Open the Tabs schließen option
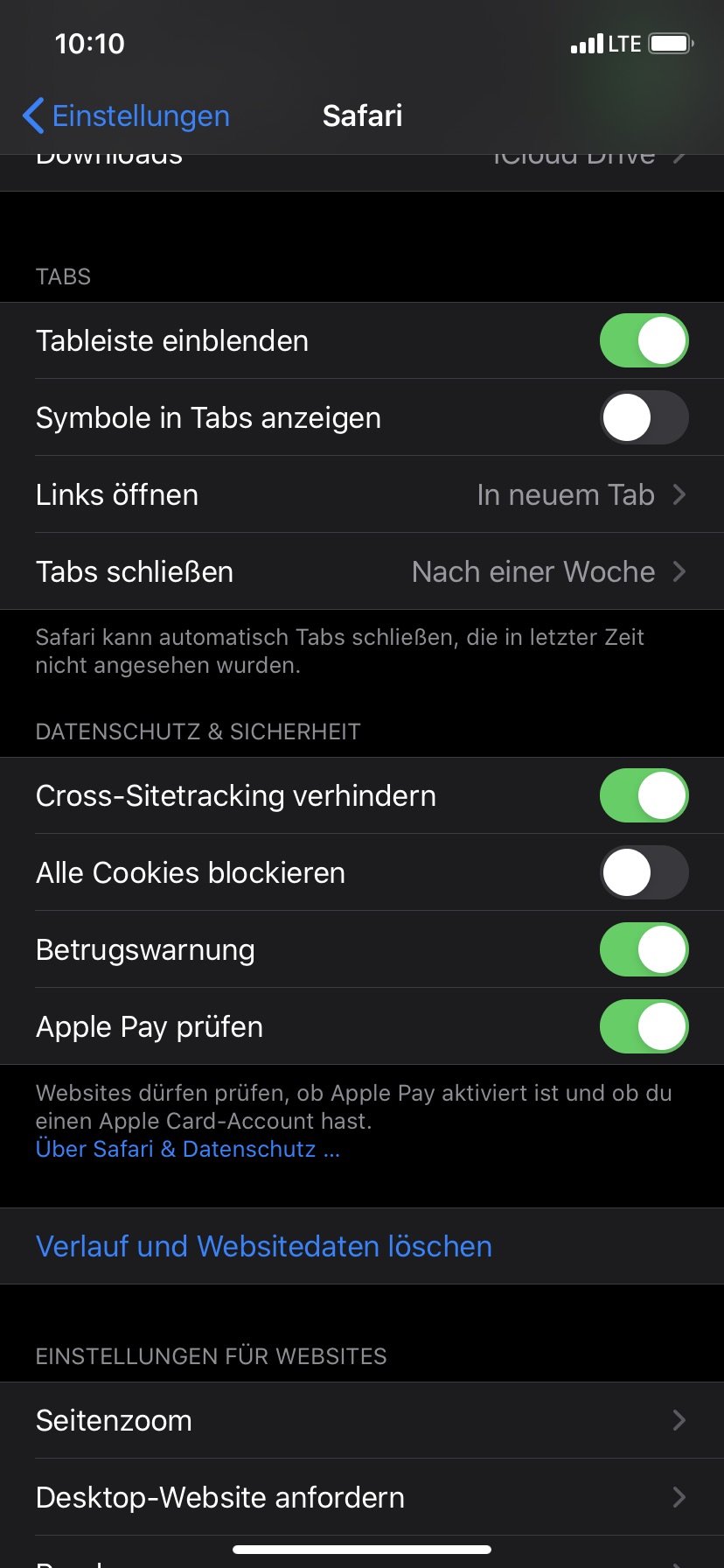Viewport: 724px width, 1568px height. pos(362,571)
